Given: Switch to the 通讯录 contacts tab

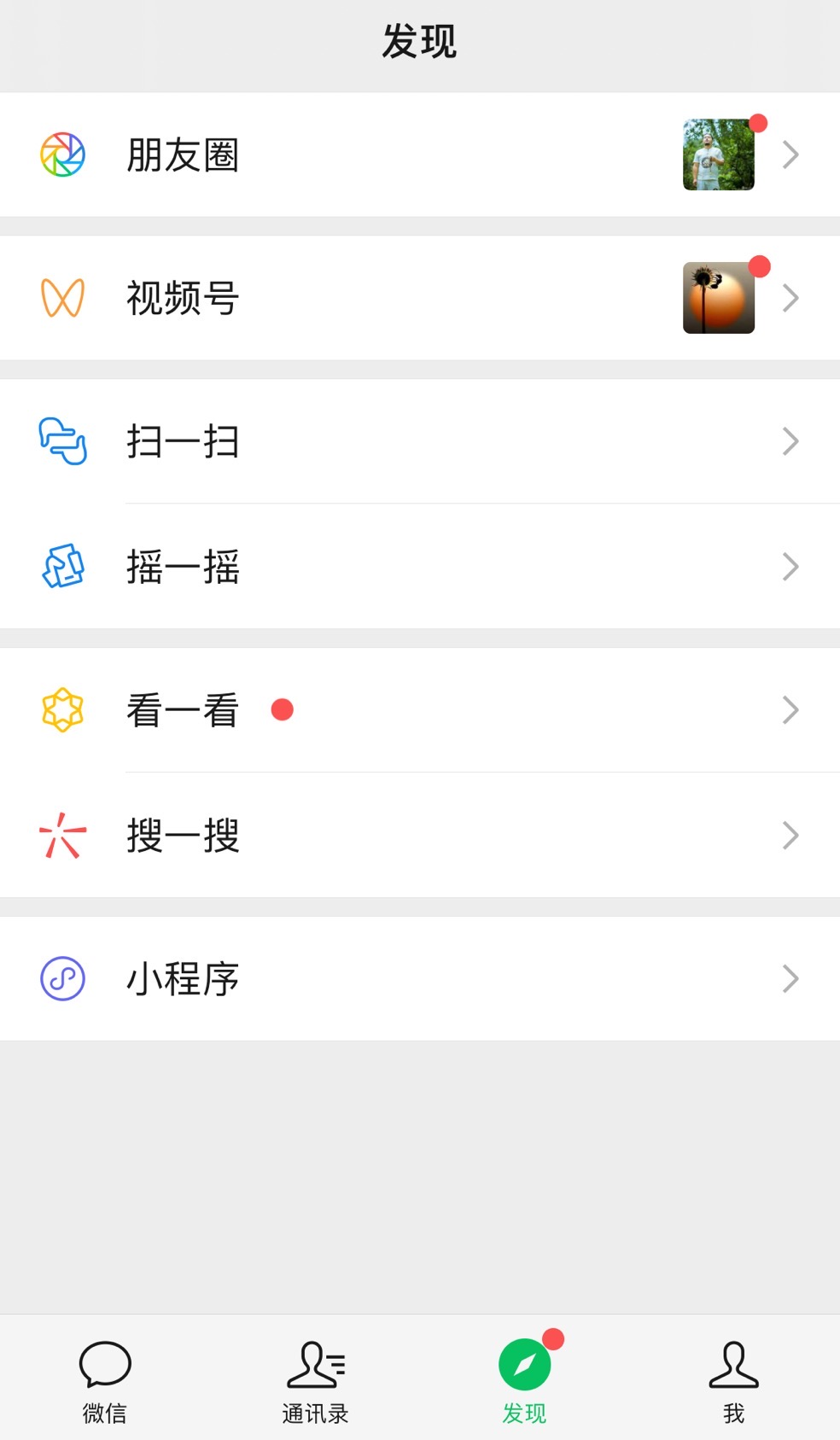Looking at the screenshot, I should [x=315, y=1379].
